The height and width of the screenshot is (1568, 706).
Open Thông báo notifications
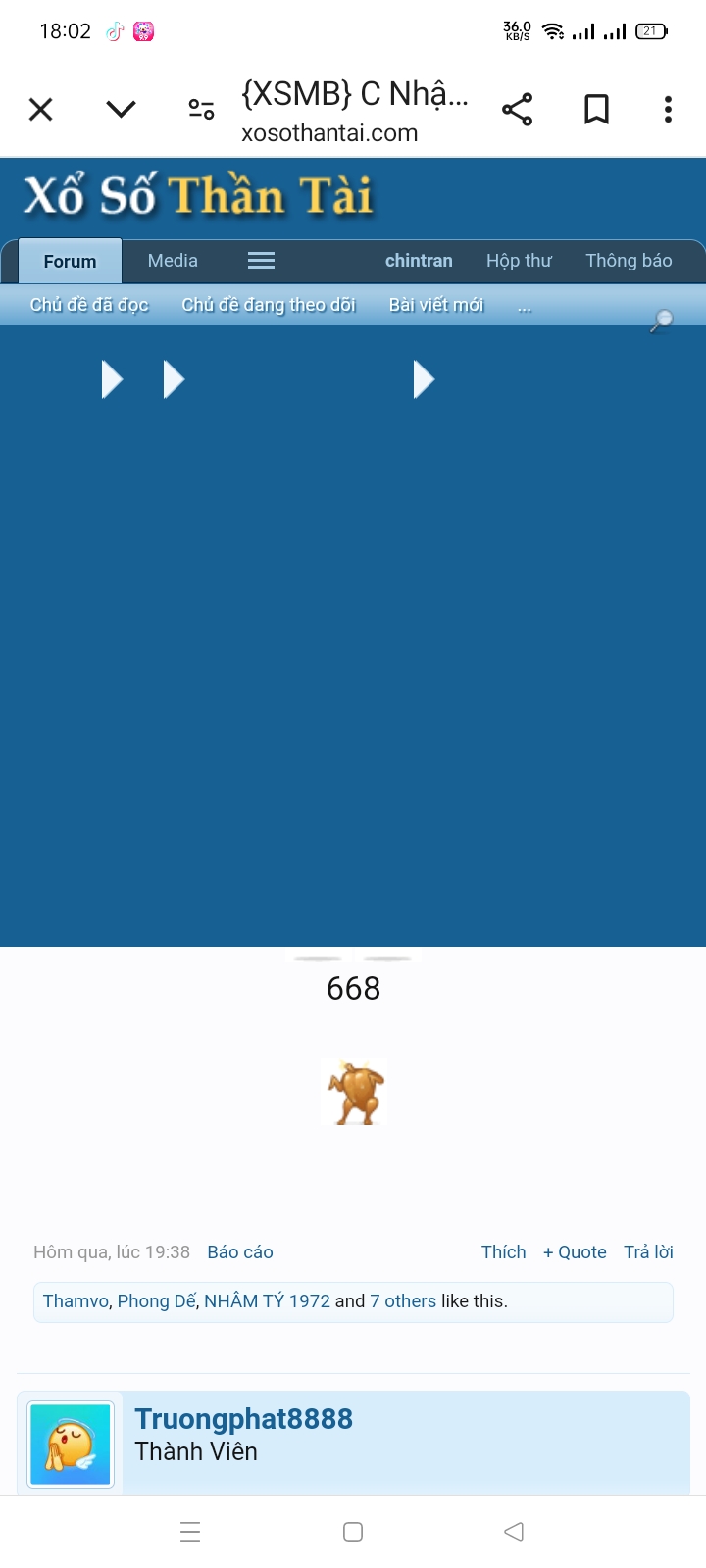click(x=629, y=261)
